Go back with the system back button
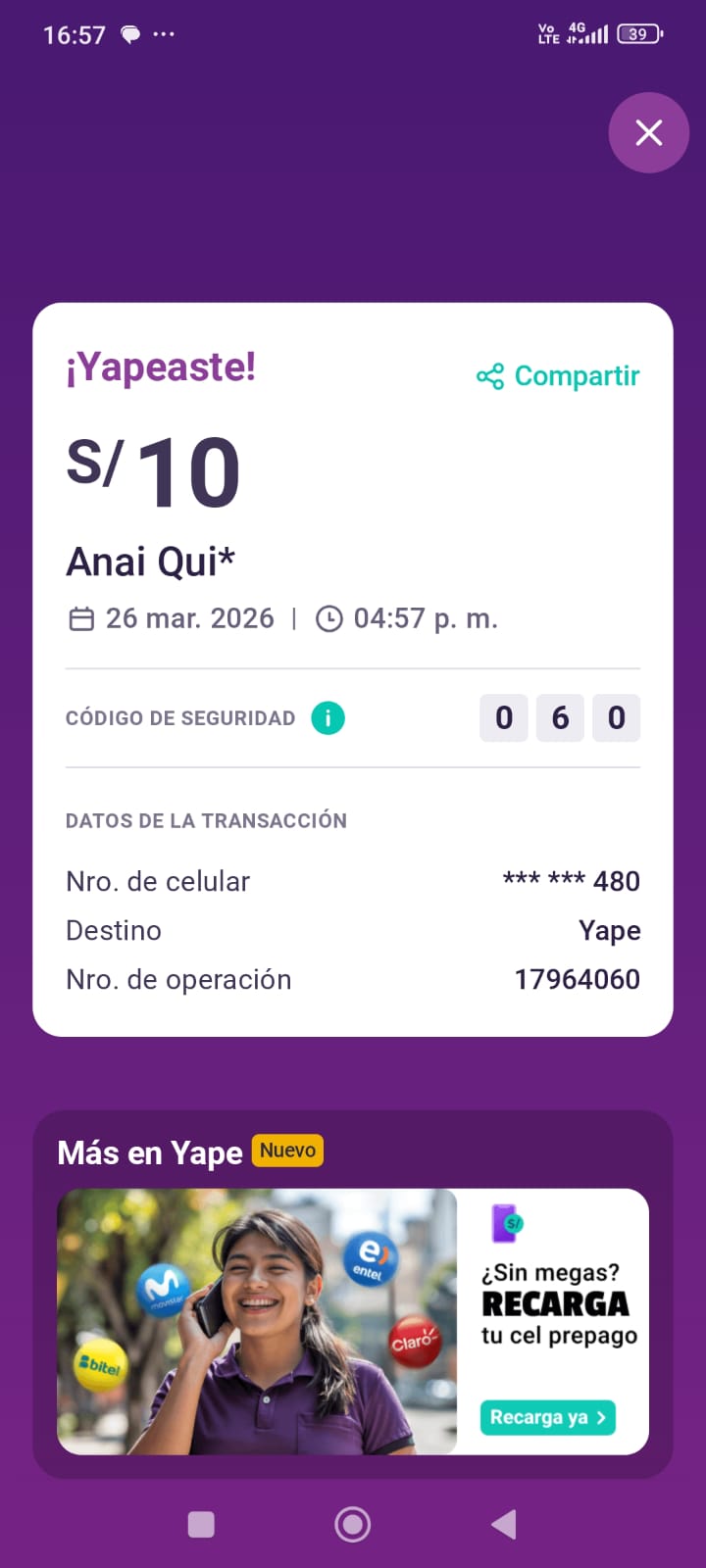 point(504,1524)
